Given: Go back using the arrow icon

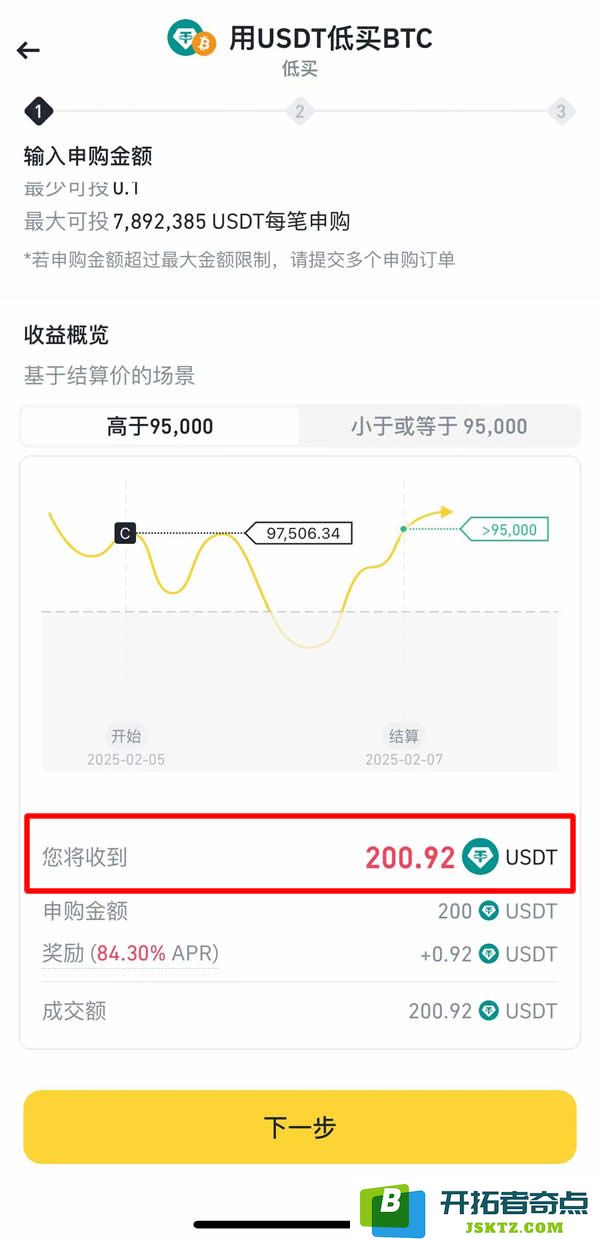Looking at the screenshot, I should pyautogui.click(x=28, y=50).
